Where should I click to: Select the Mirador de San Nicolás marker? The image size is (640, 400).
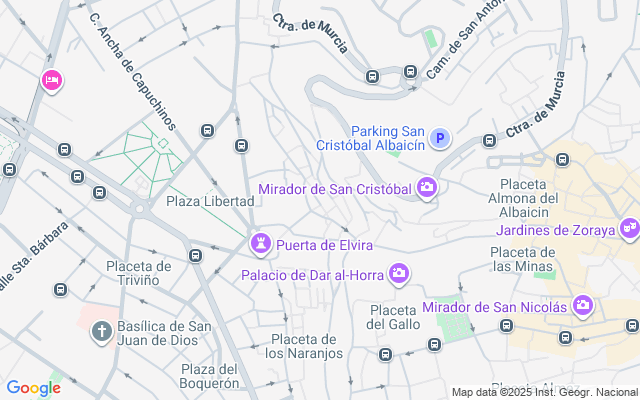point(585,306)
